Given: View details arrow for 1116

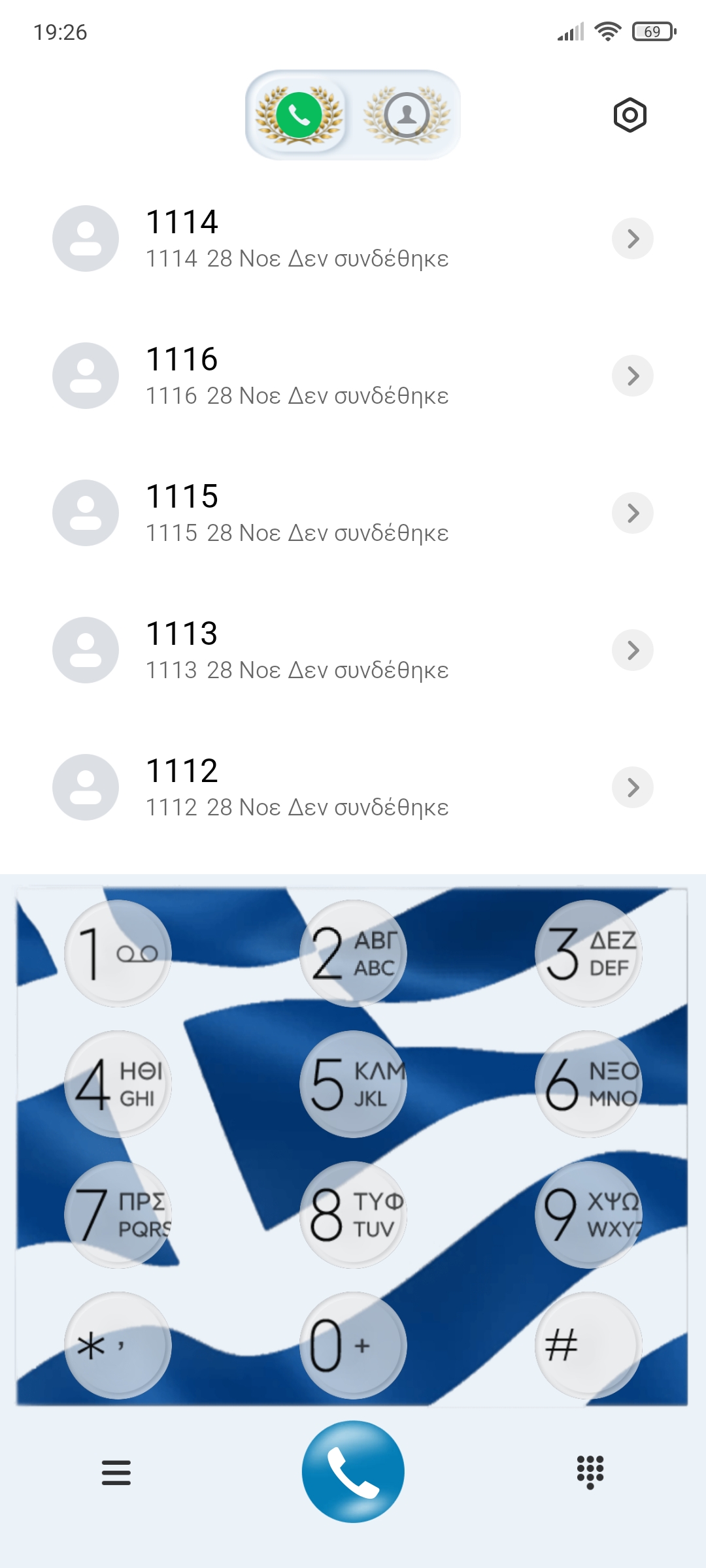Looking at the screenshot, I should tap(632, 376).
